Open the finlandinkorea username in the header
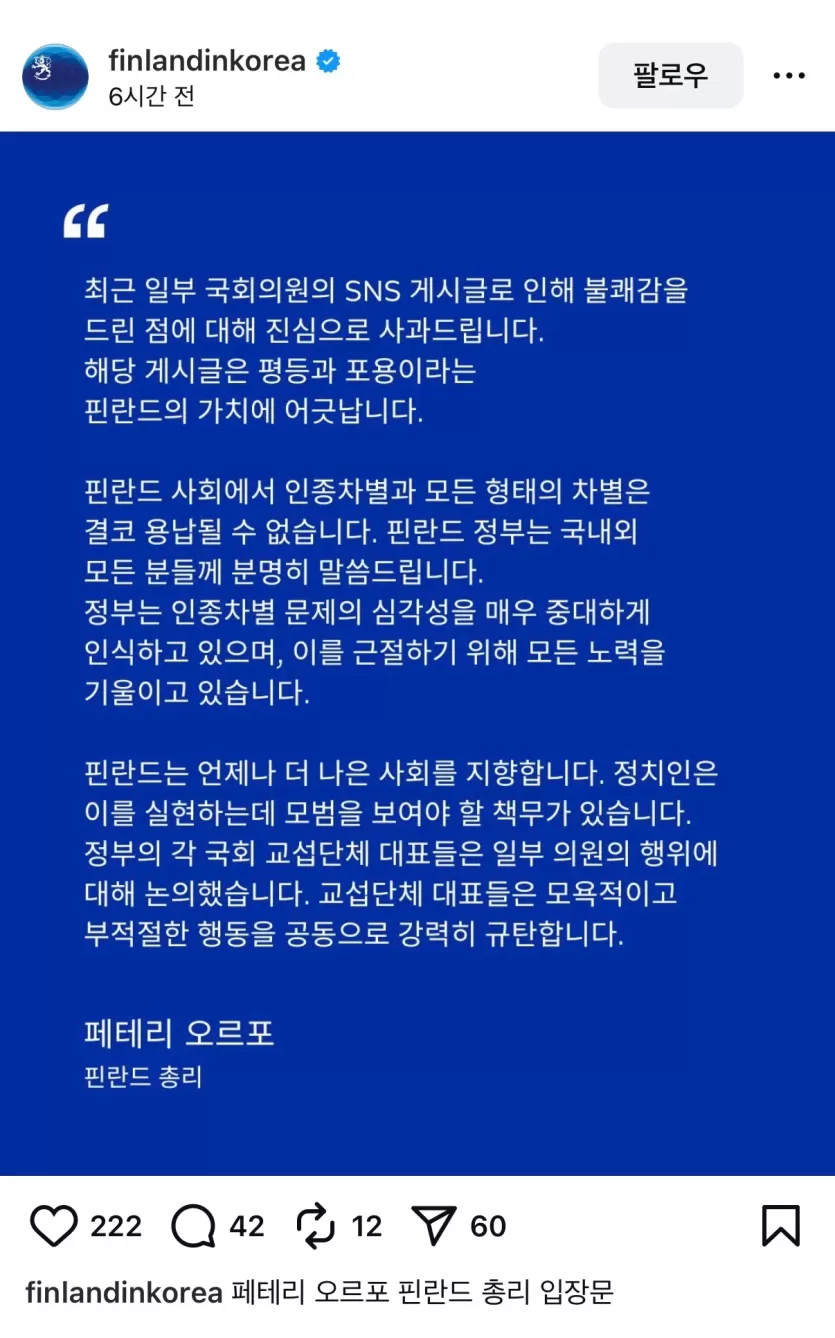This screenshot has height=1338, width=835. tap(207, 61)
